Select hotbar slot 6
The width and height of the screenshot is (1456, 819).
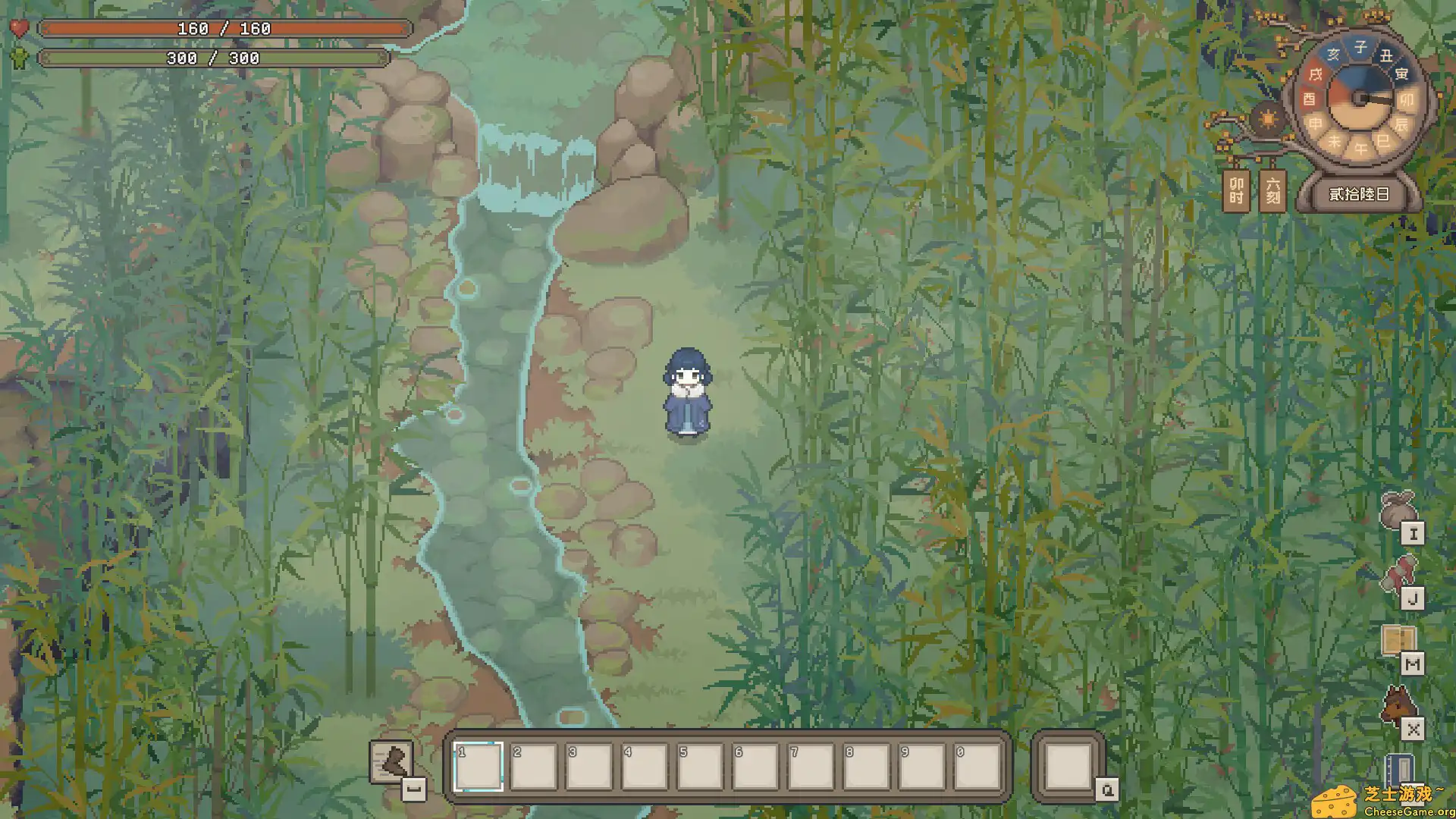[x=755, y=766]
